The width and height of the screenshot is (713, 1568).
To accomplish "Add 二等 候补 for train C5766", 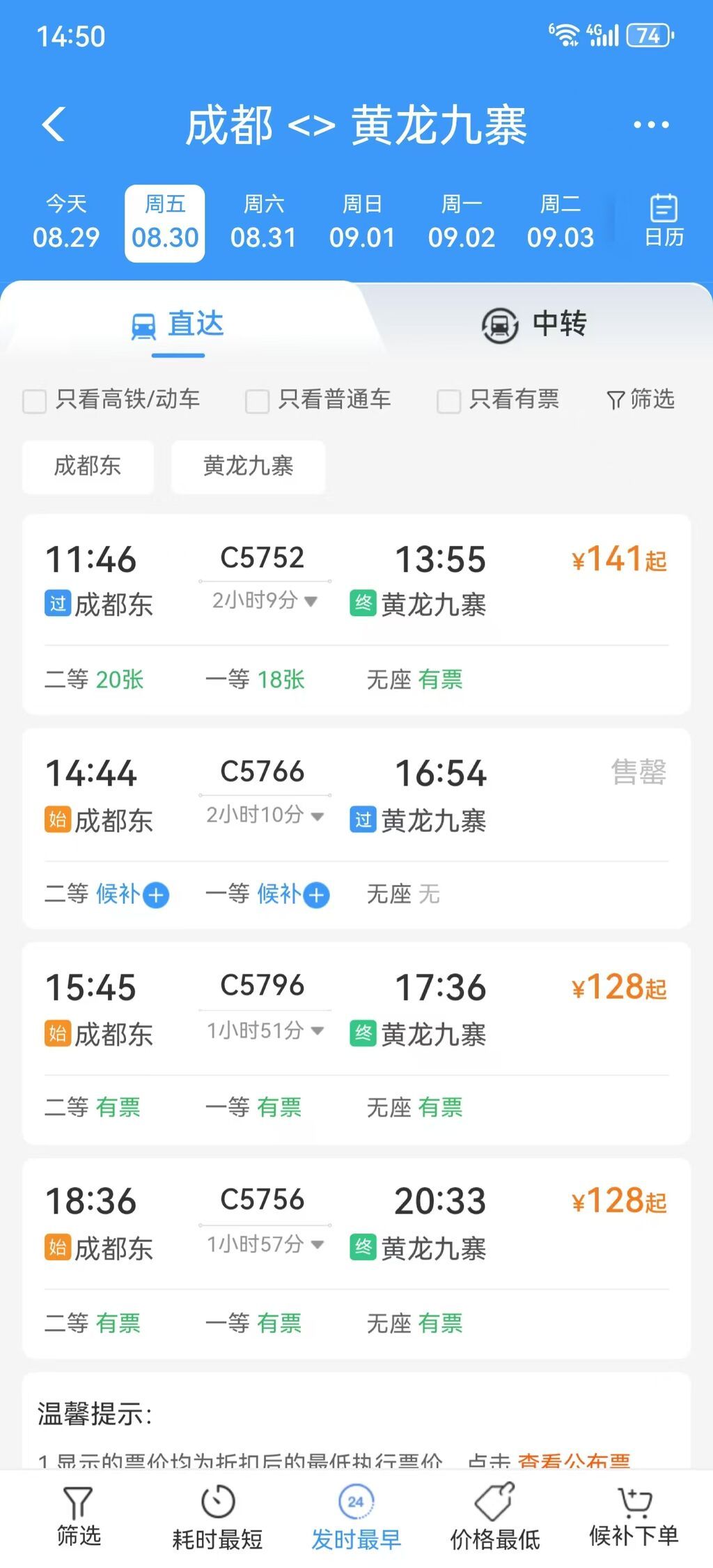I will [155, 895].
